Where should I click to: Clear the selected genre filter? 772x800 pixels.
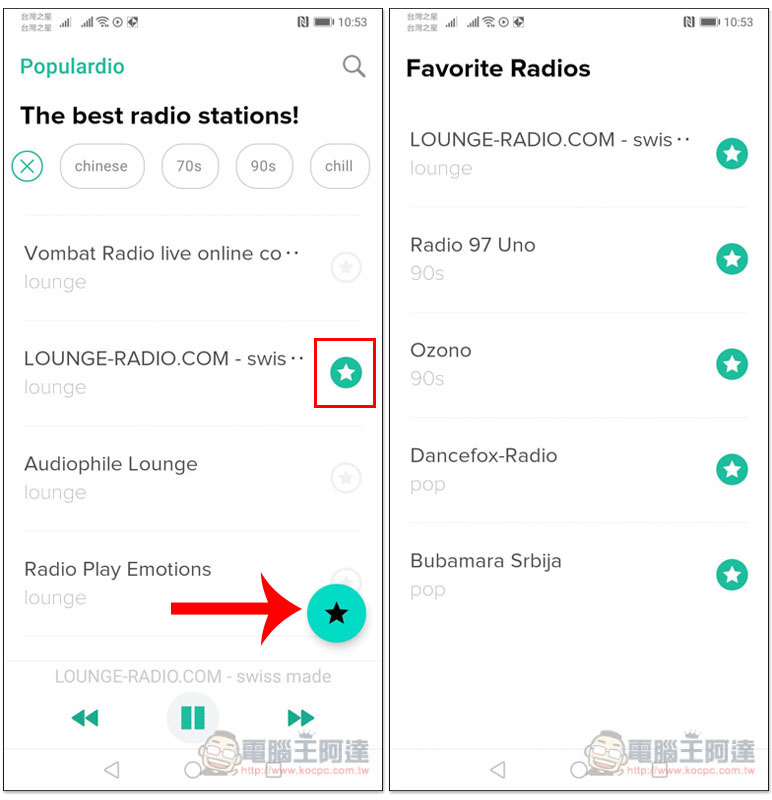[x=27, y=166]
